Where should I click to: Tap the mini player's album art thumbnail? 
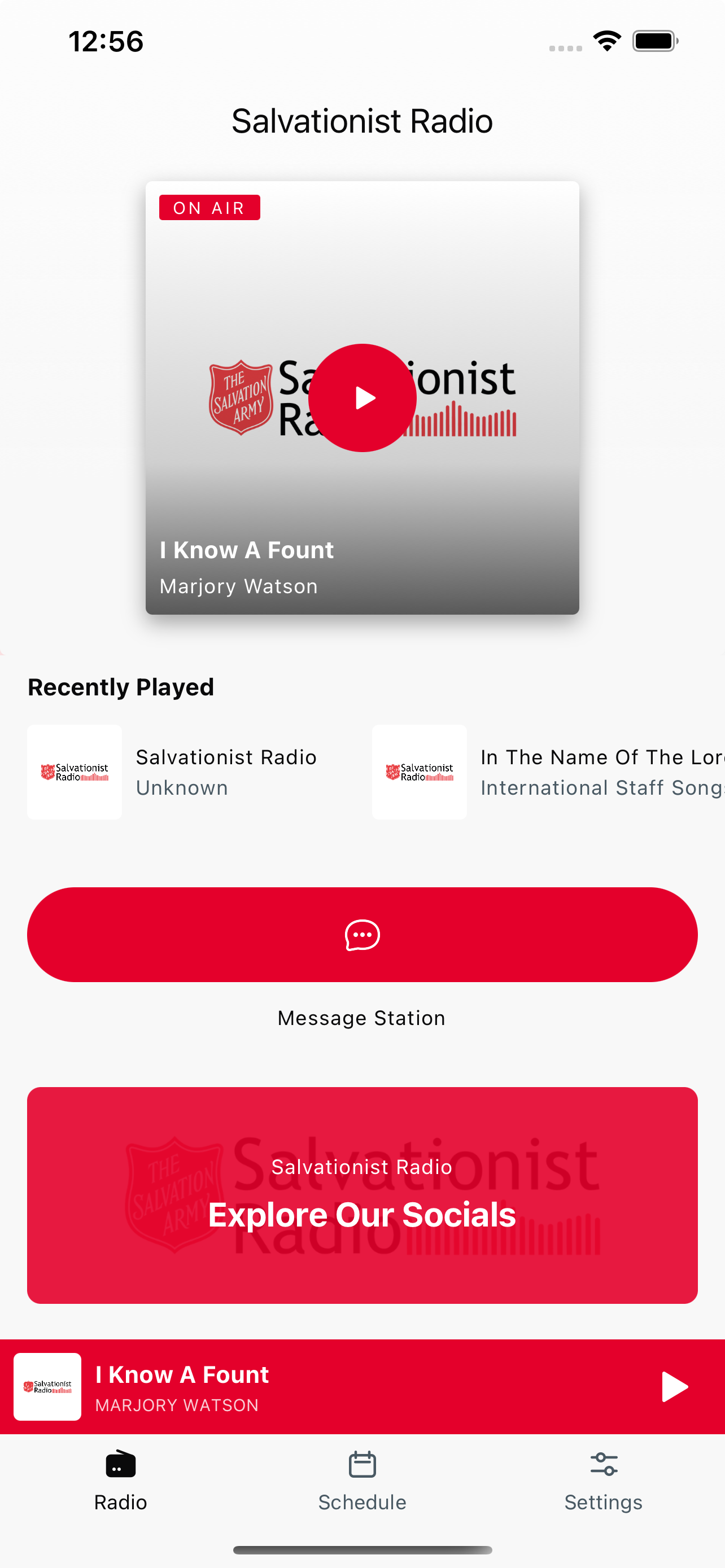coord(47,1387)
